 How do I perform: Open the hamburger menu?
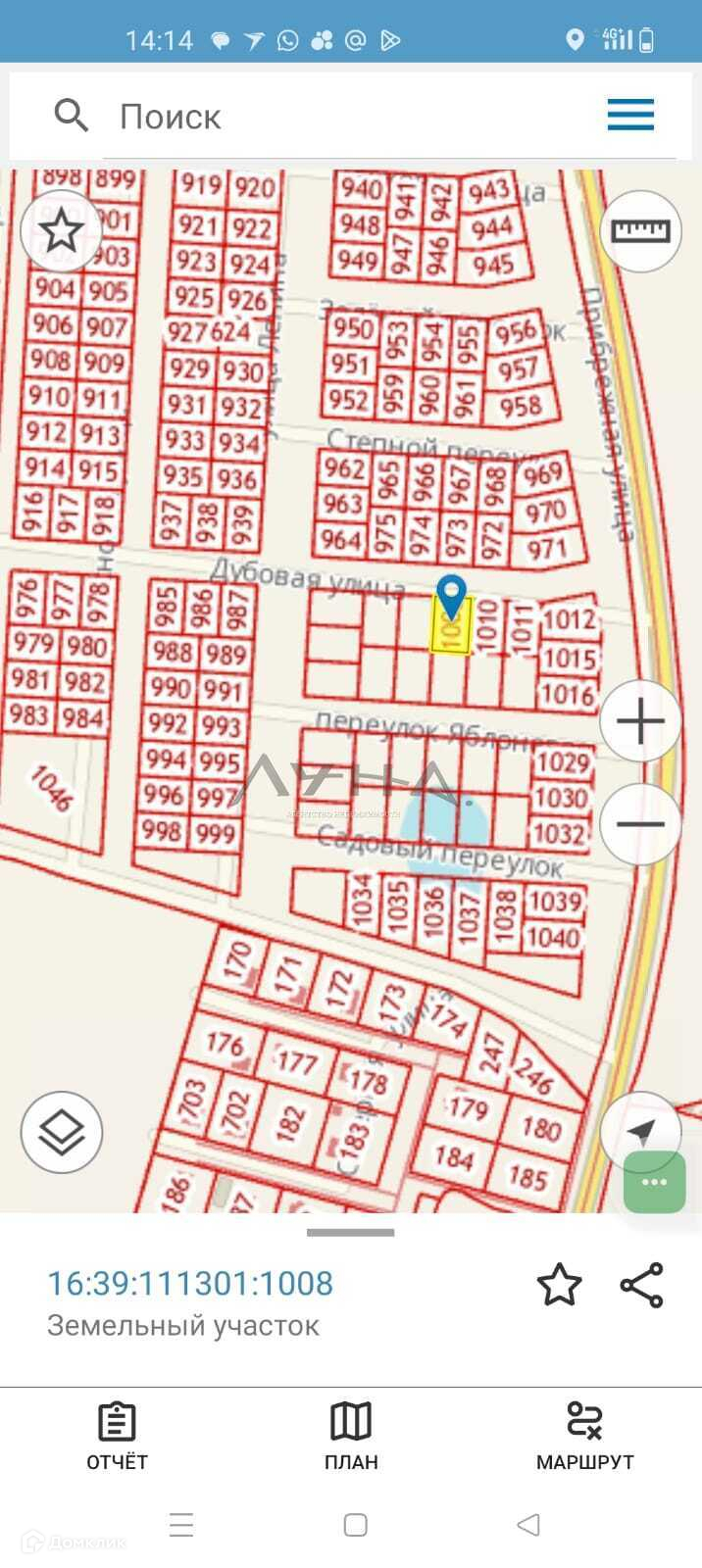(x=630, y=115)
